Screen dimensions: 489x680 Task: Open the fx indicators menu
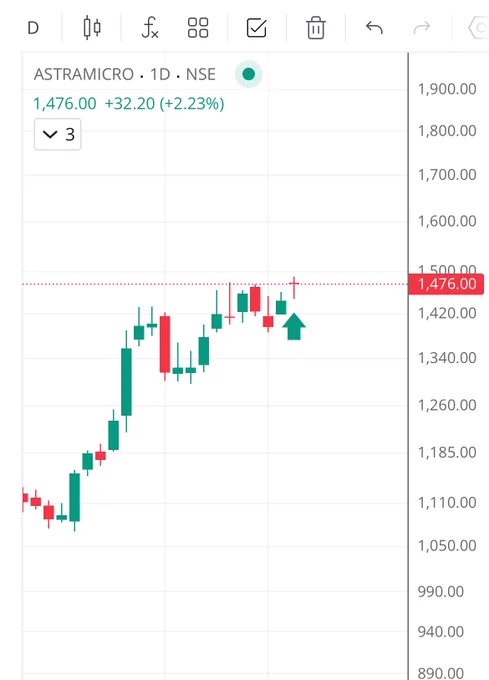[x=150, y=28]
